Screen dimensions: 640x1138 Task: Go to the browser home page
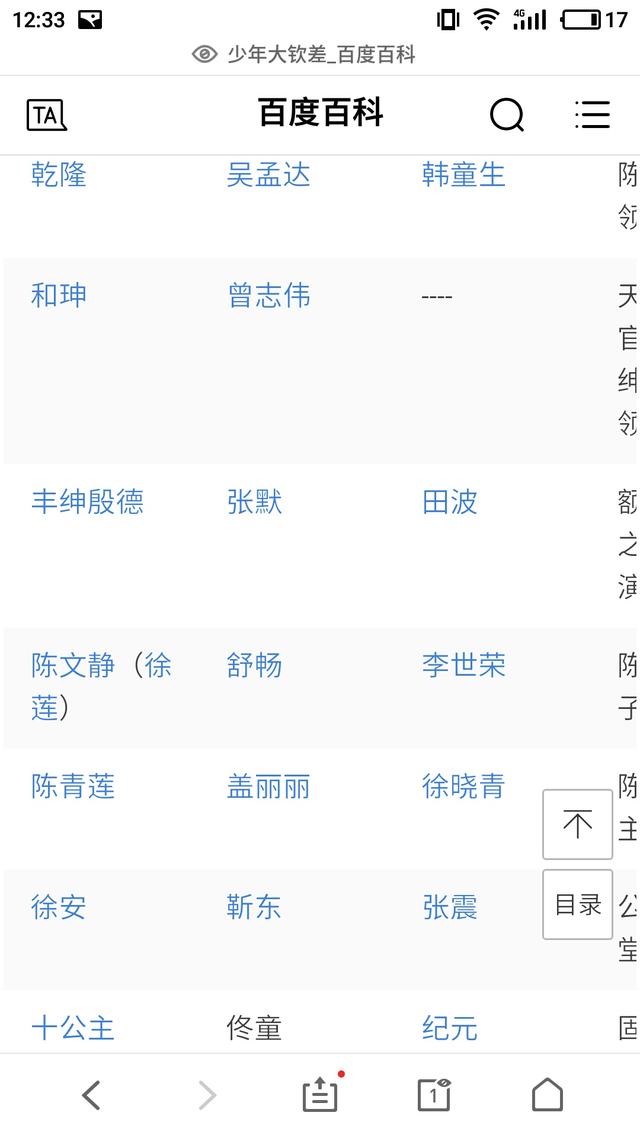547,1096
